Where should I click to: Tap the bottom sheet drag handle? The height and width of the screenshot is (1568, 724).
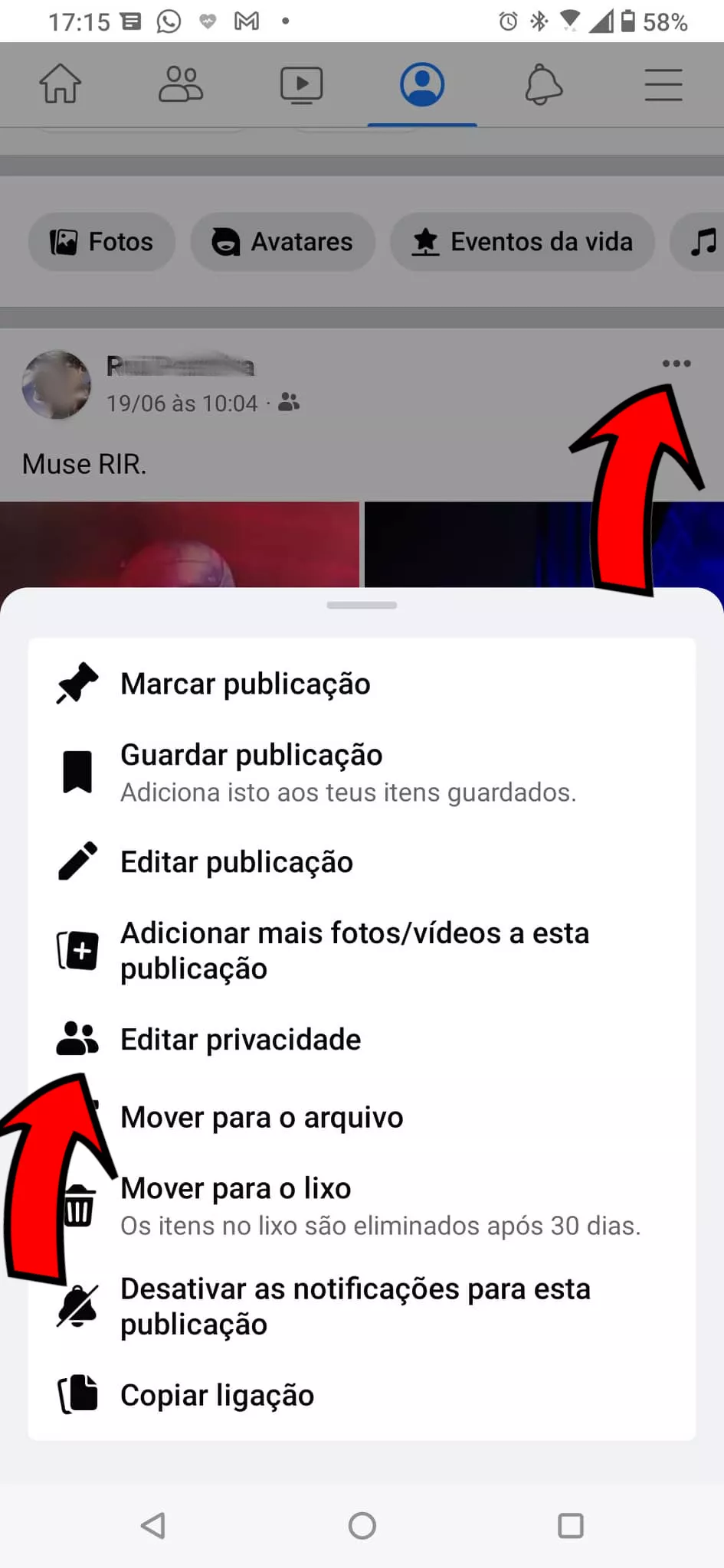(x=362, y=606)
